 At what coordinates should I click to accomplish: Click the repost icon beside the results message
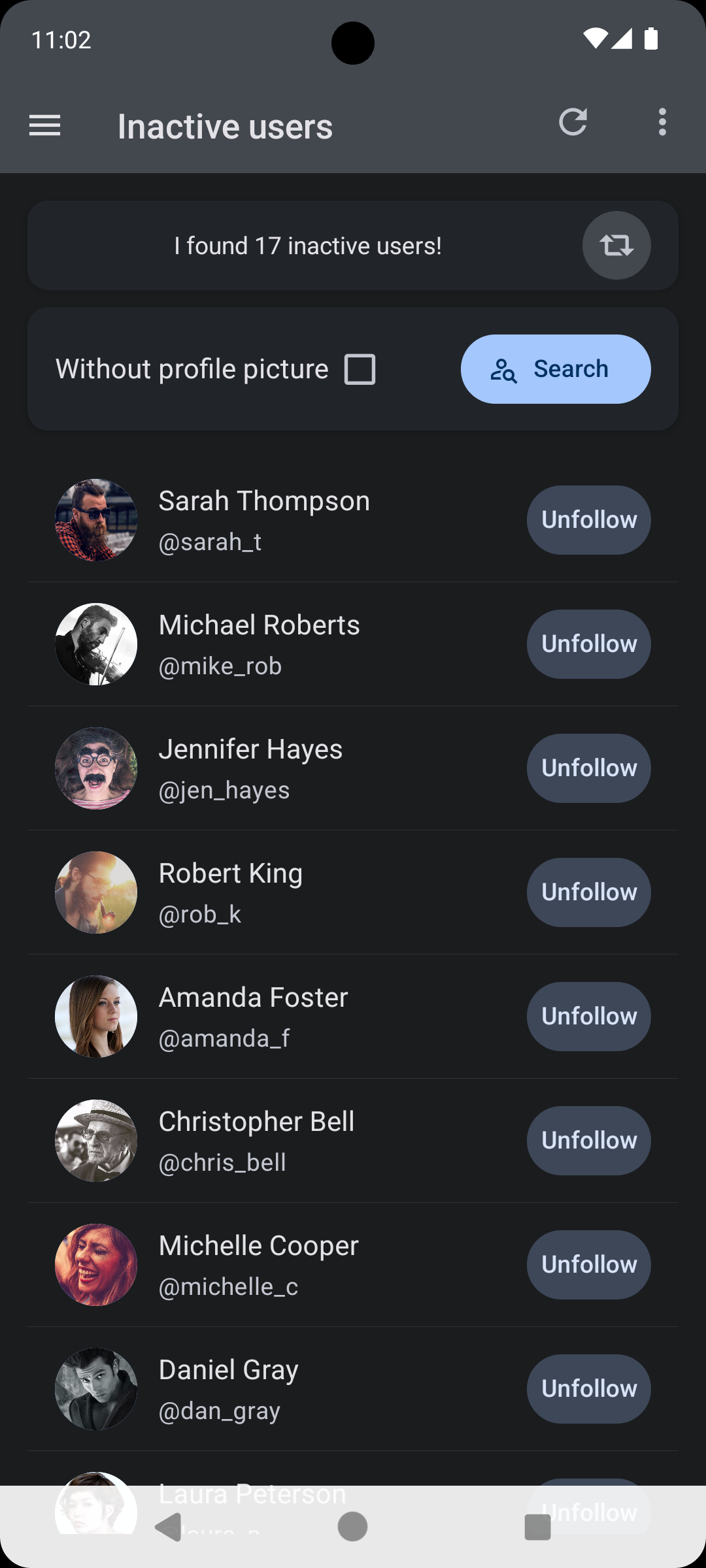[615, 245]
